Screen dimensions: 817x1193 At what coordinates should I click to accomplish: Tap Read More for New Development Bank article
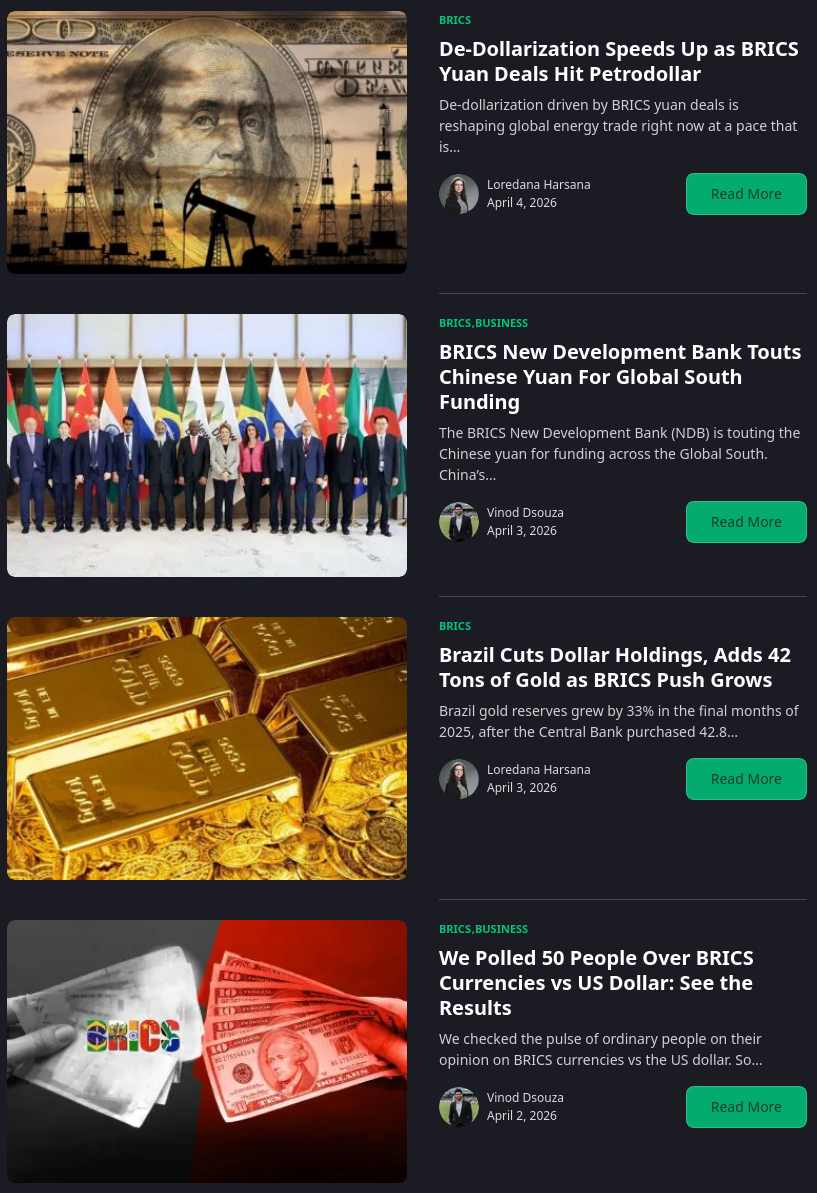[746, 522]
